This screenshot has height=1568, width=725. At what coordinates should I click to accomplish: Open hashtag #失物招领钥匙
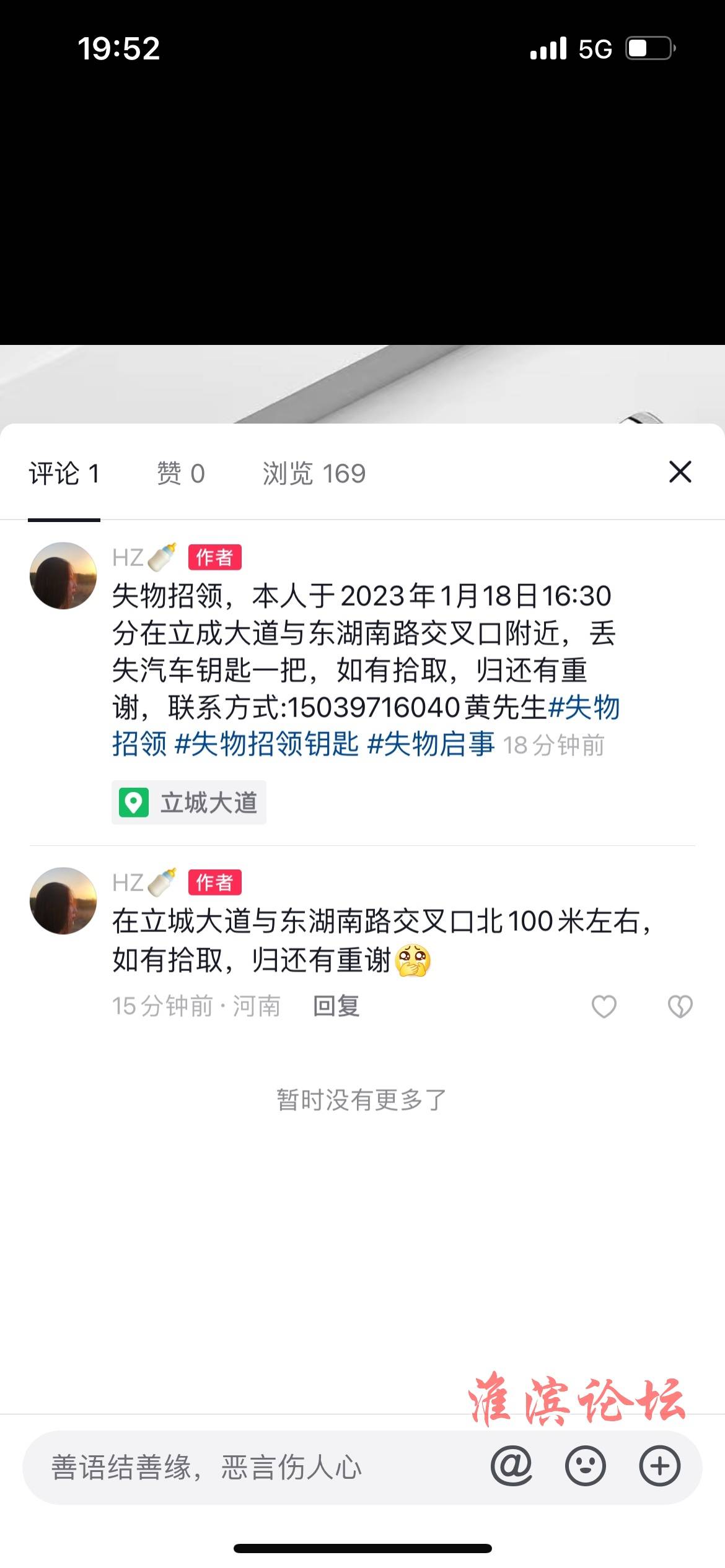266,744
